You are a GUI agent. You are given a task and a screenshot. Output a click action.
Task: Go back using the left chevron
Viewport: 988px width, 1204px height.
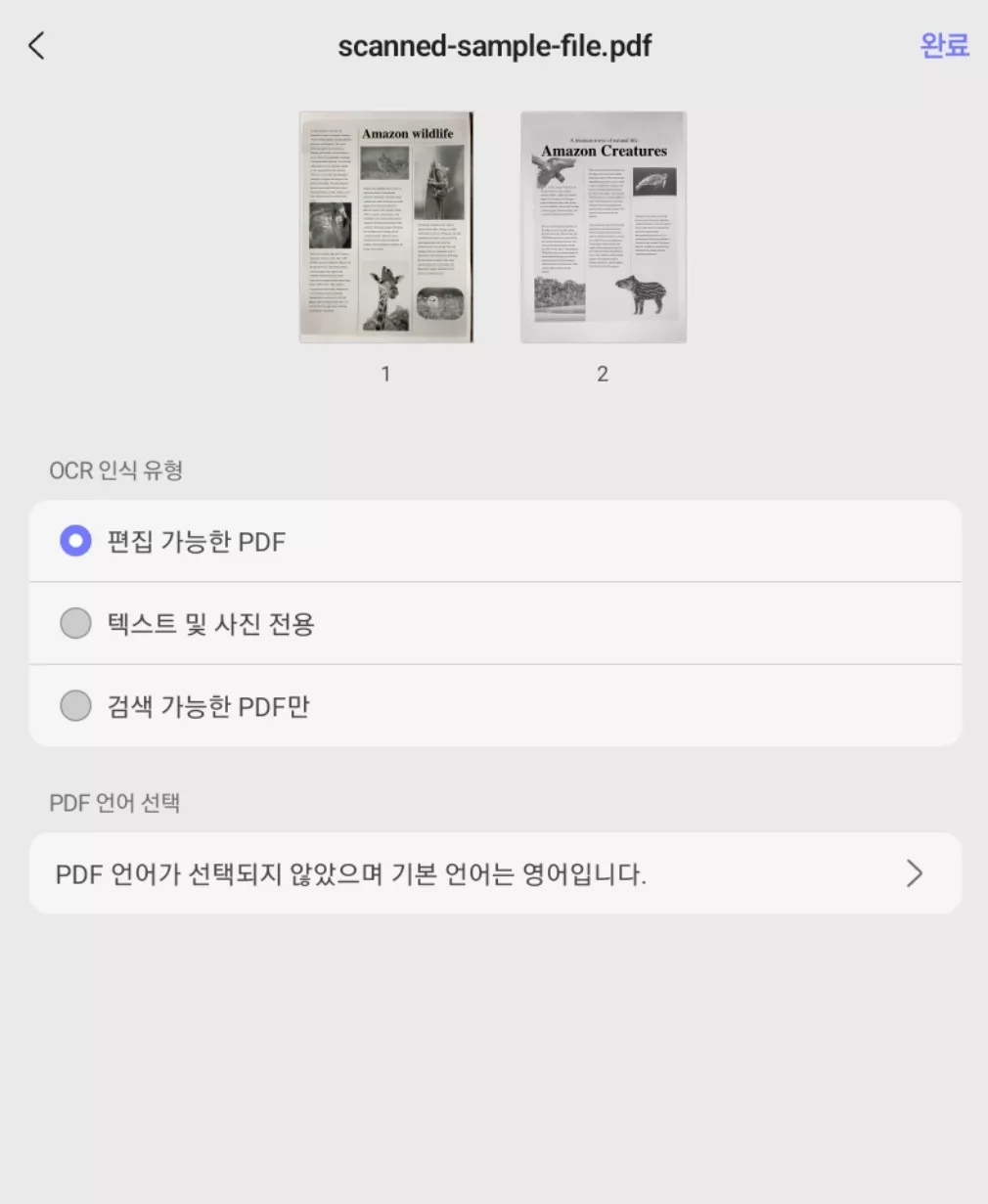(37, 45)
